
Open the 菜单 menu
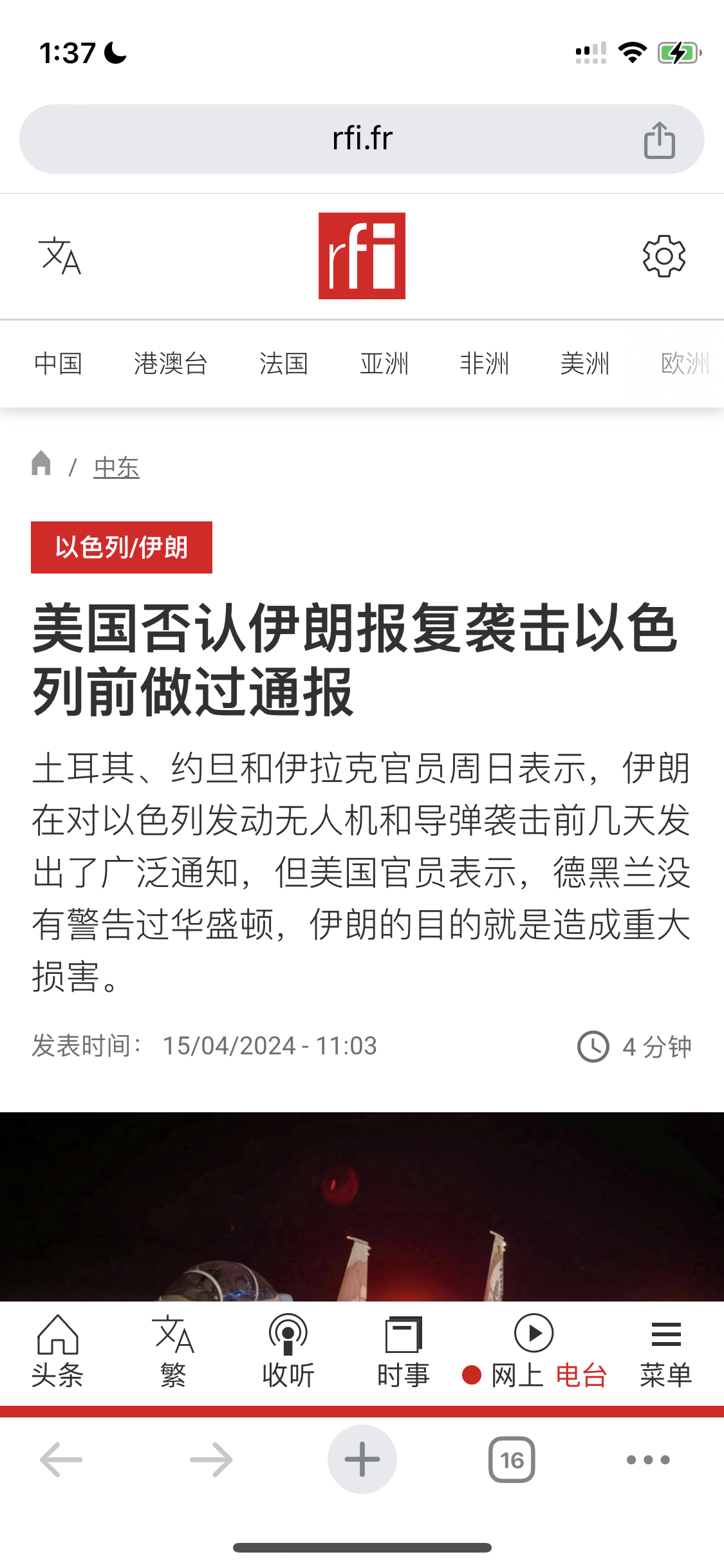[665, 1350]
